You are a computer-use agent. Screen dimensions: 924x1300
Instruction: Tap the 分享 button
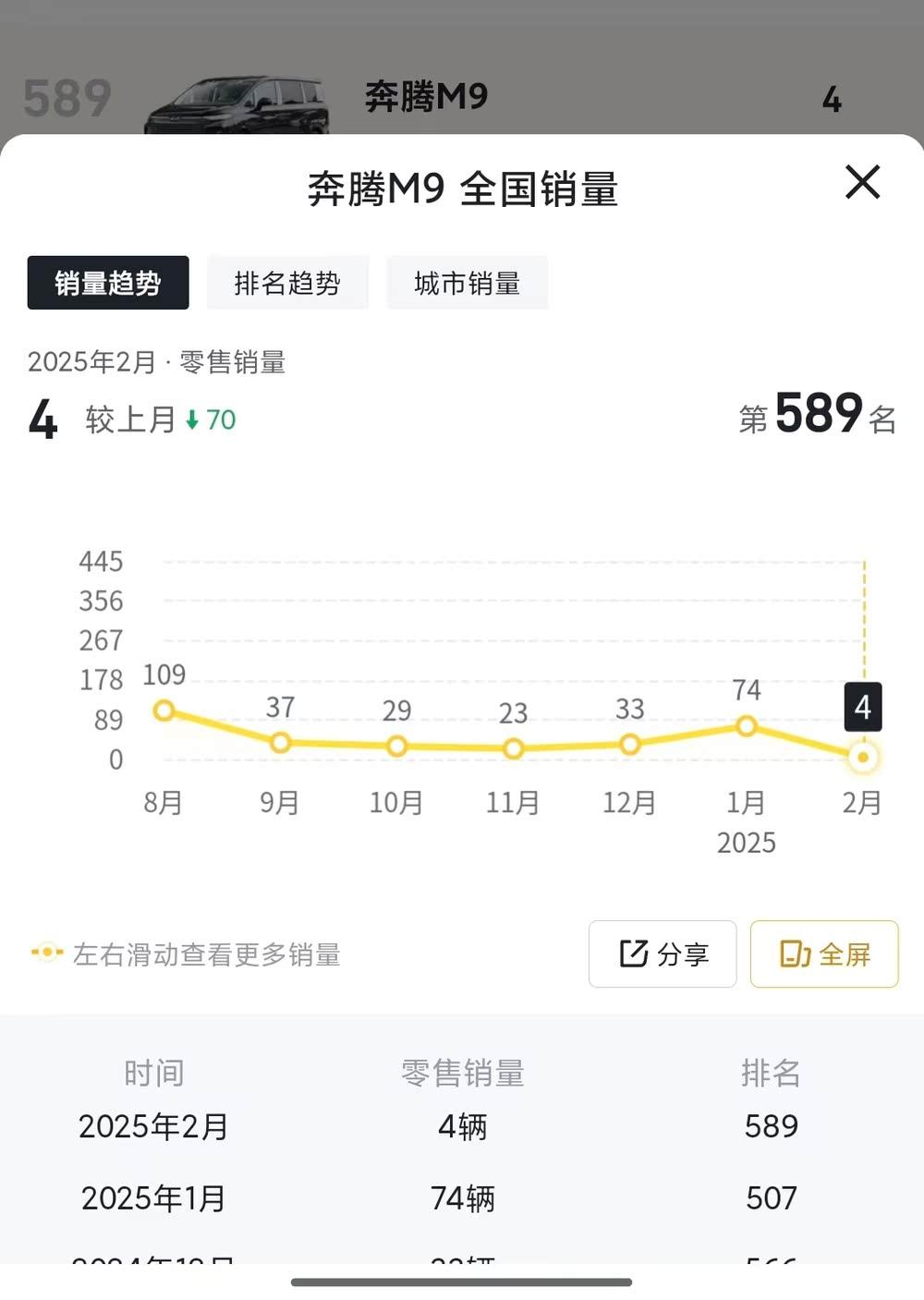pos(663,954)
